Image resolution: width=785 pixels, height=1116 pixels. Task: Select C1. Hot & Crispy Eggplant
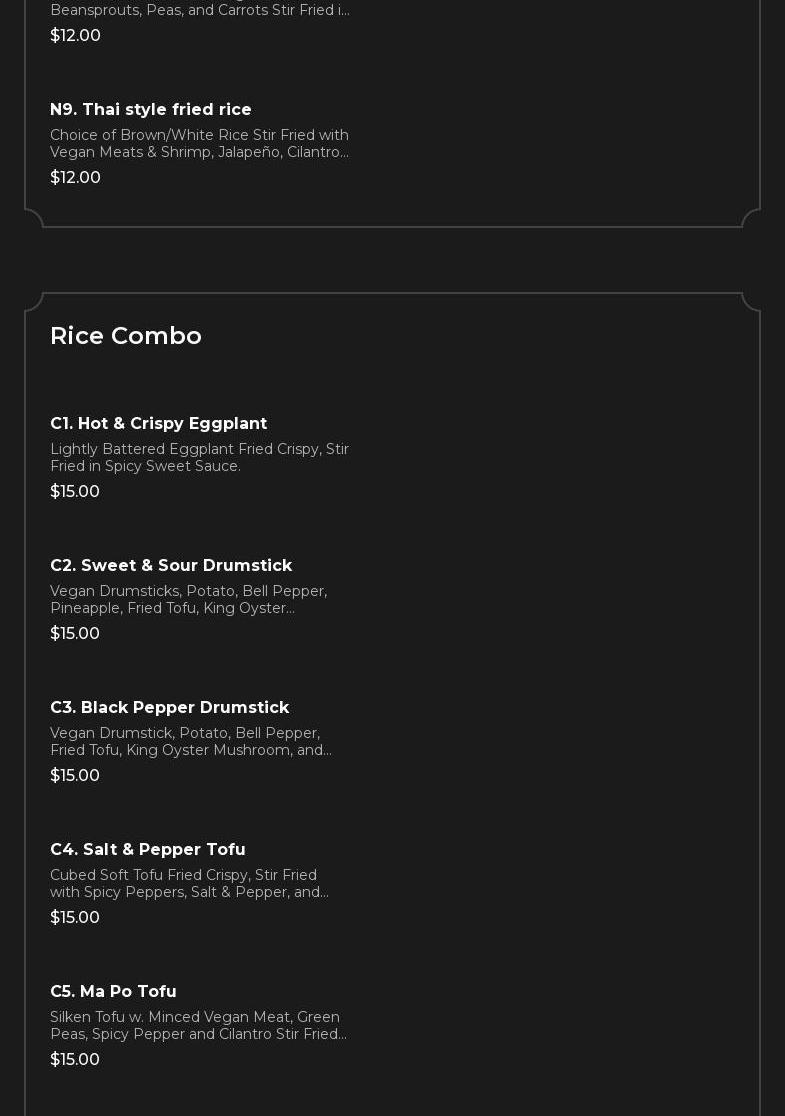(158, 423)
